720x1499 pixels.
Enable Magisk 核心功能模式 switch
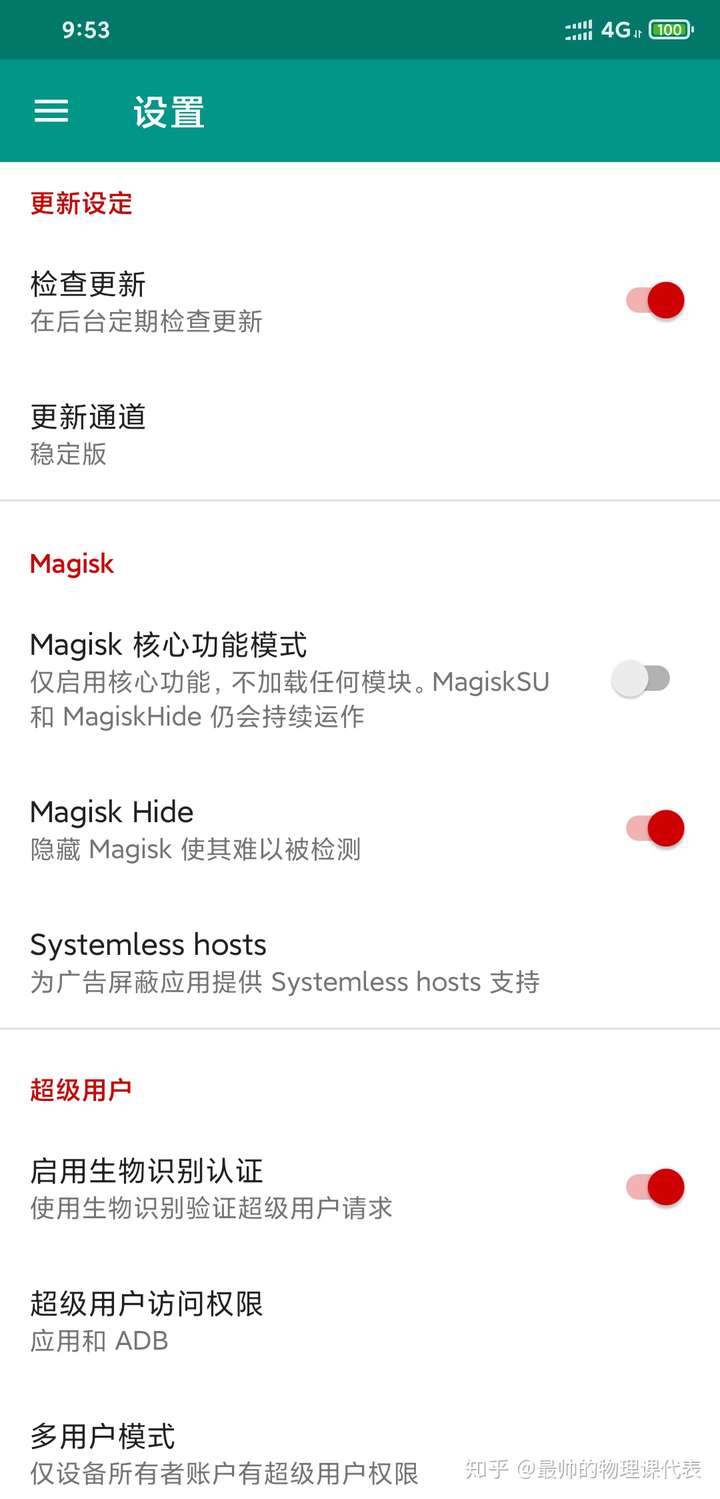(640, 679)
